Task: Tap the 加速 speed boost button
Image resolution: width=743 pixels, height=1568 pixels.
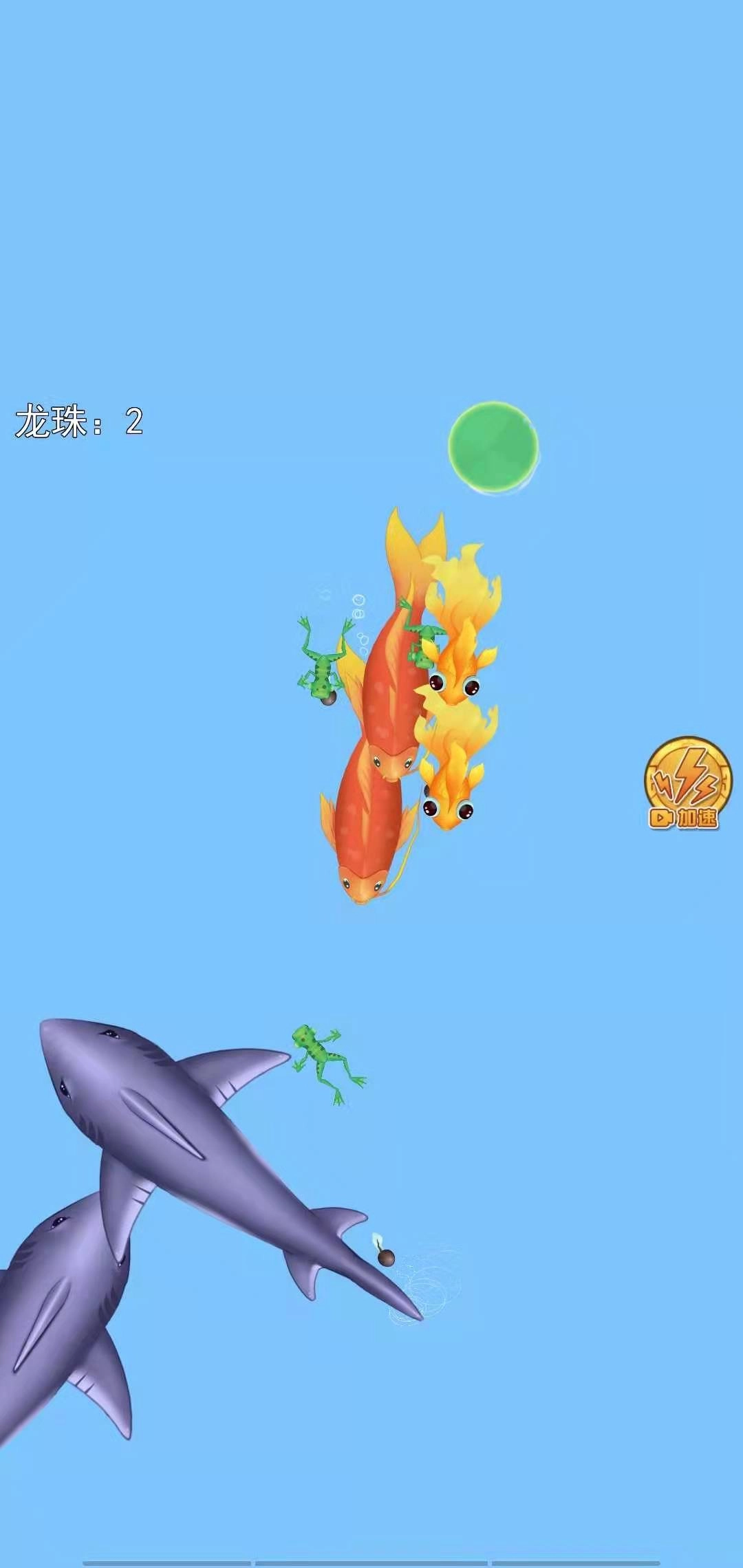Action: 687,783
